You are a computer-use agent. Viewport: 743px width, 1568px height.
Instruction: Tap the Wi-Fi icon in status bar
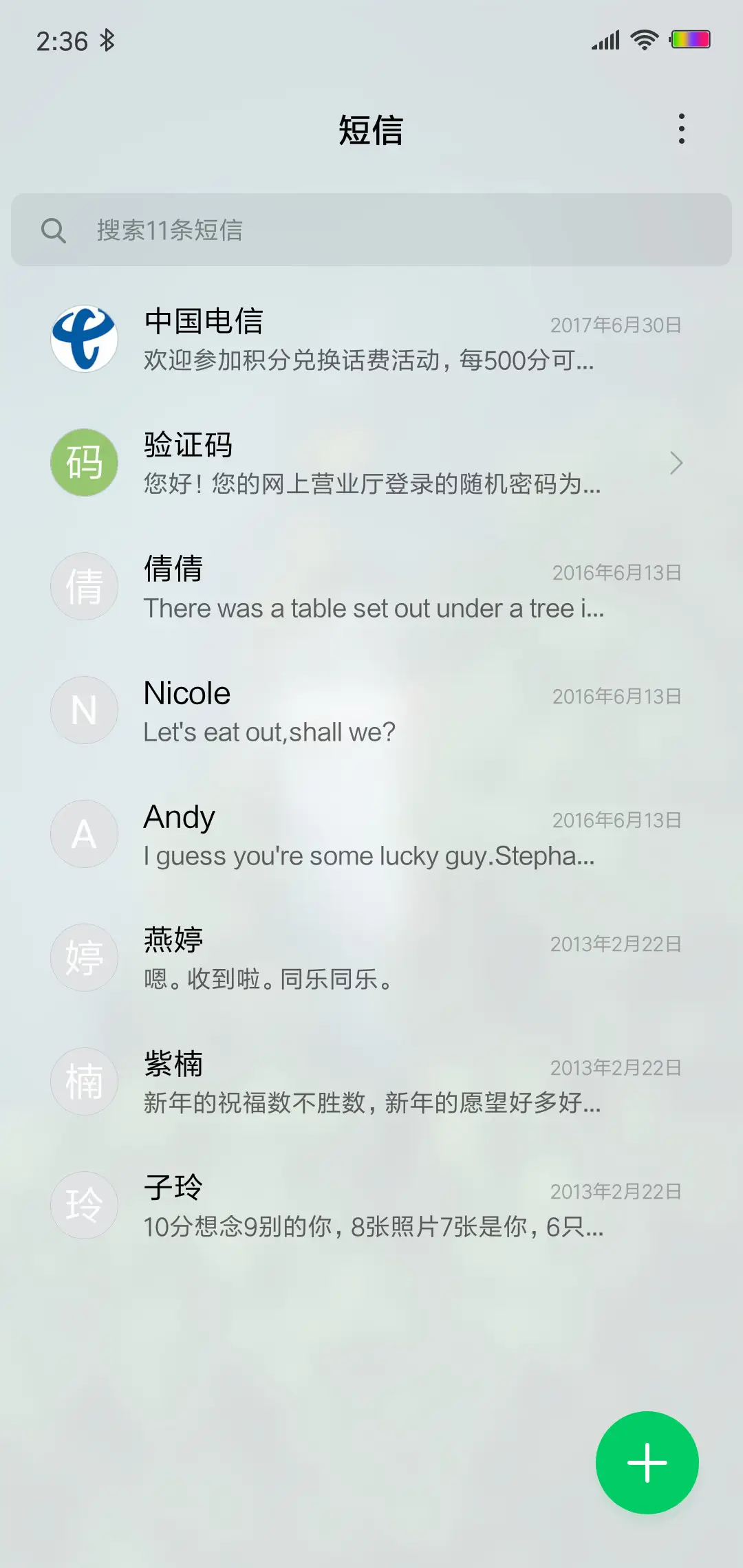[644, 39]
